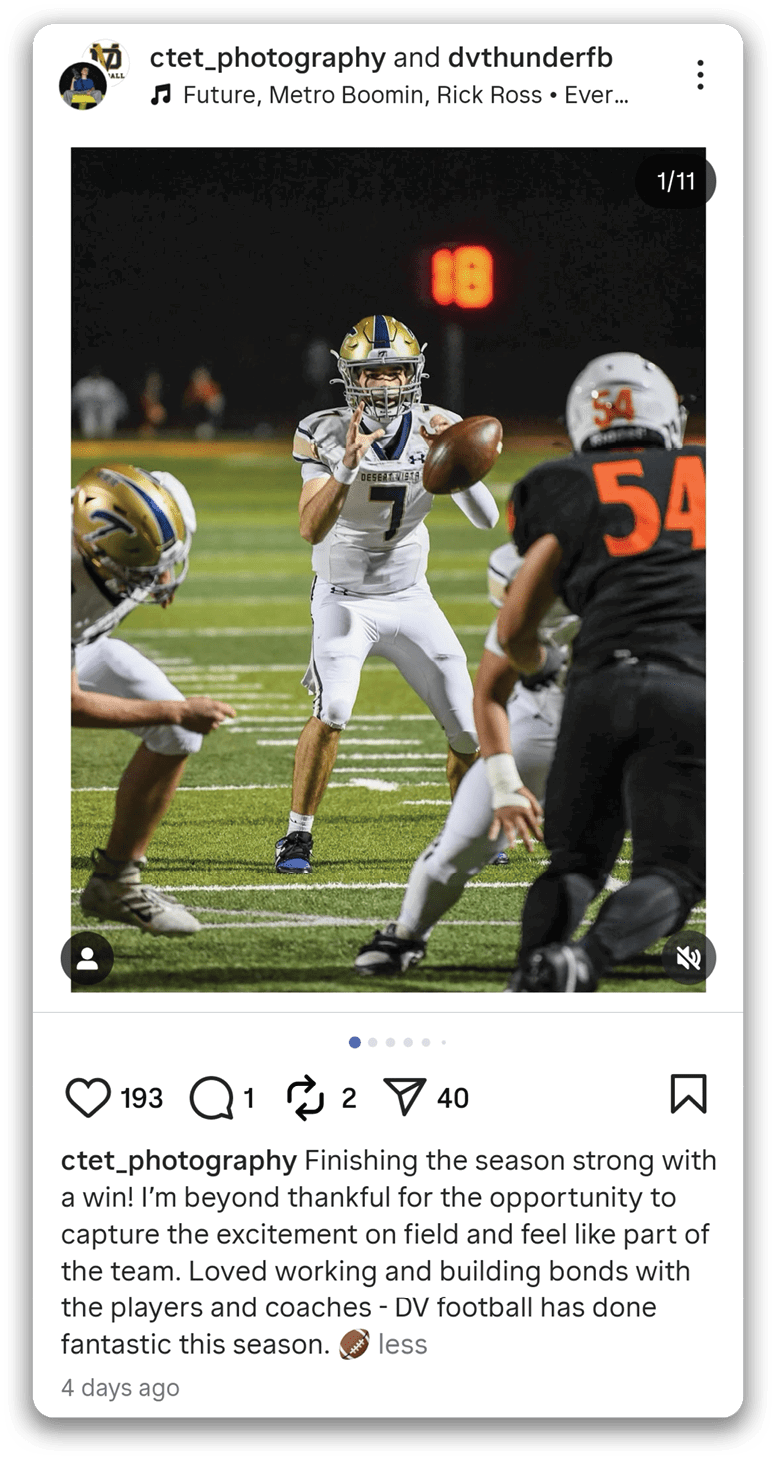
Task: Open the post's three-dot options menu
Action: pos(700,75)
